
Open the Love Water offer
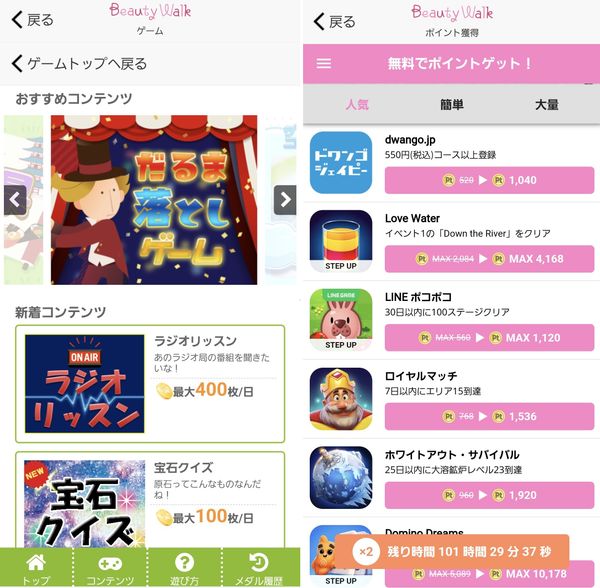[x=452, y=242]
